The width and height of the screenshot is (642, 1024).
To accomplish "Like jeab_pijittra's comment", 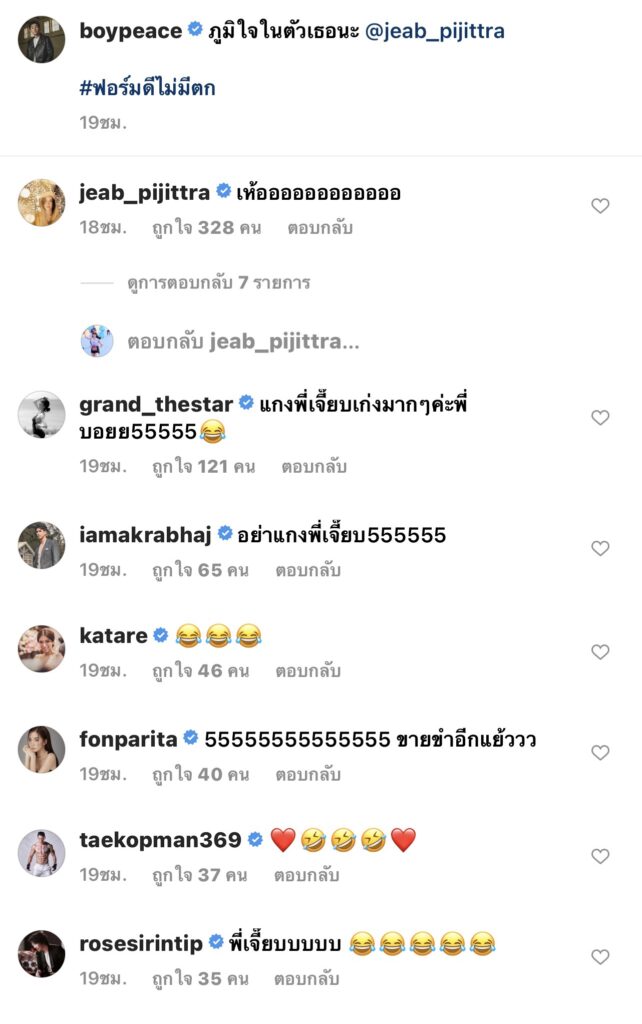I will point(600,206).
